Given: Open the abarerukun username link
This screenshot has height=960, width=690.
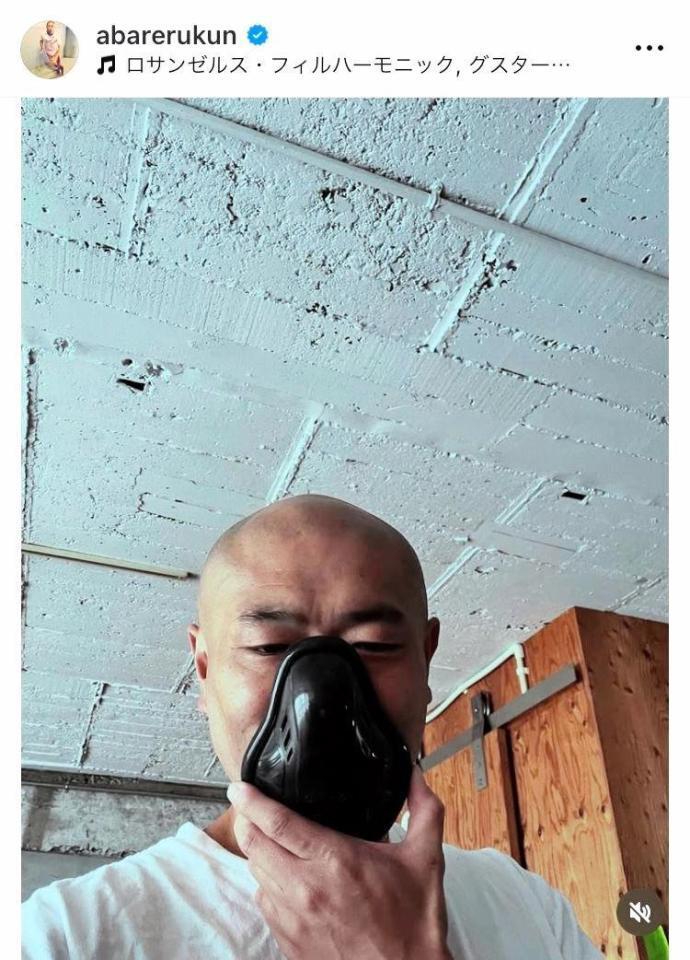Looking at the screenshot, I should pyautogui.click(x=166, y=35).
